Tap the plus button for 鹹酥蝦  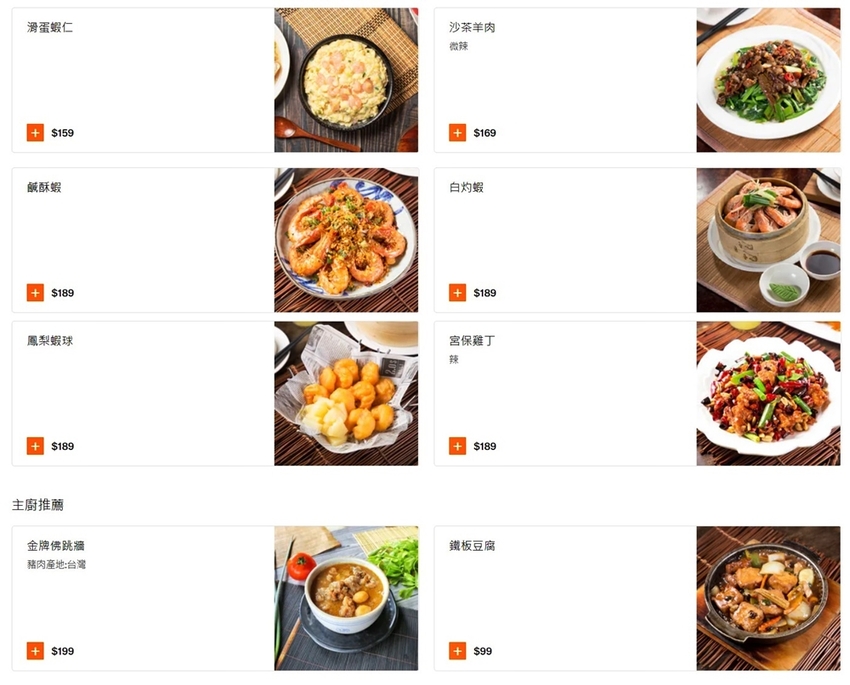pos(35,293)
